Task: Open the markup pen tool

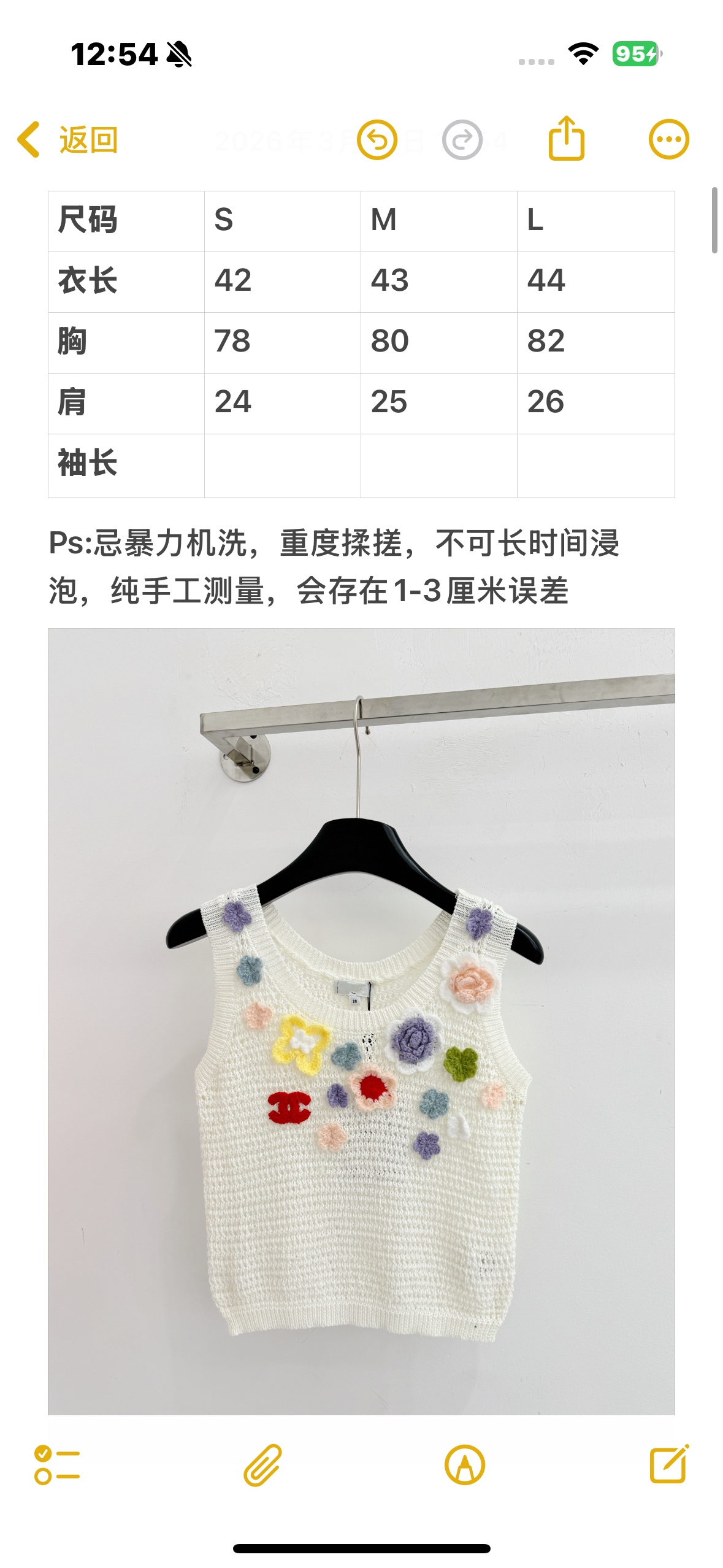Action: click(465, 1465)
